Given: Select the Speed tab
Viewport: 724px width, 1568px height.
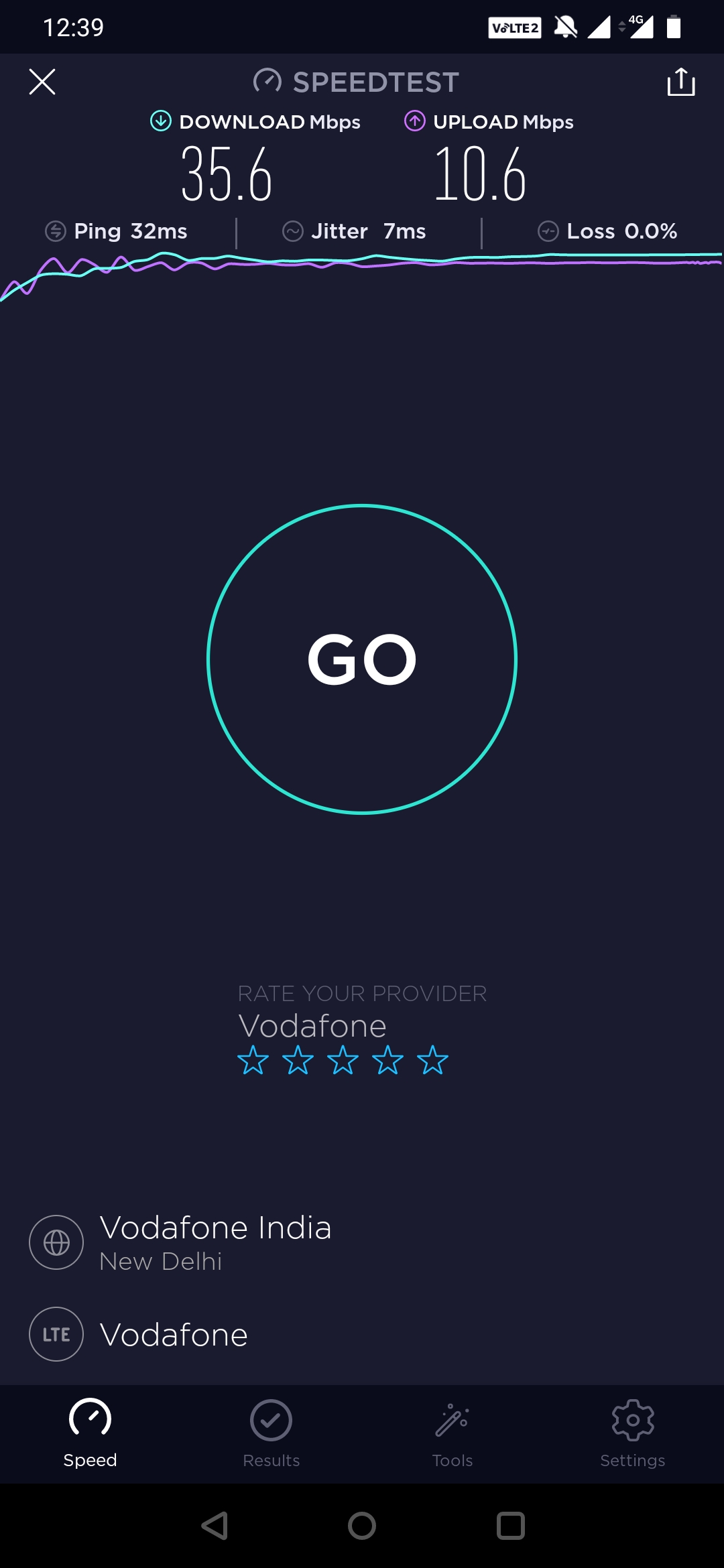Looking at the screenshot, I should [90, 1433].
